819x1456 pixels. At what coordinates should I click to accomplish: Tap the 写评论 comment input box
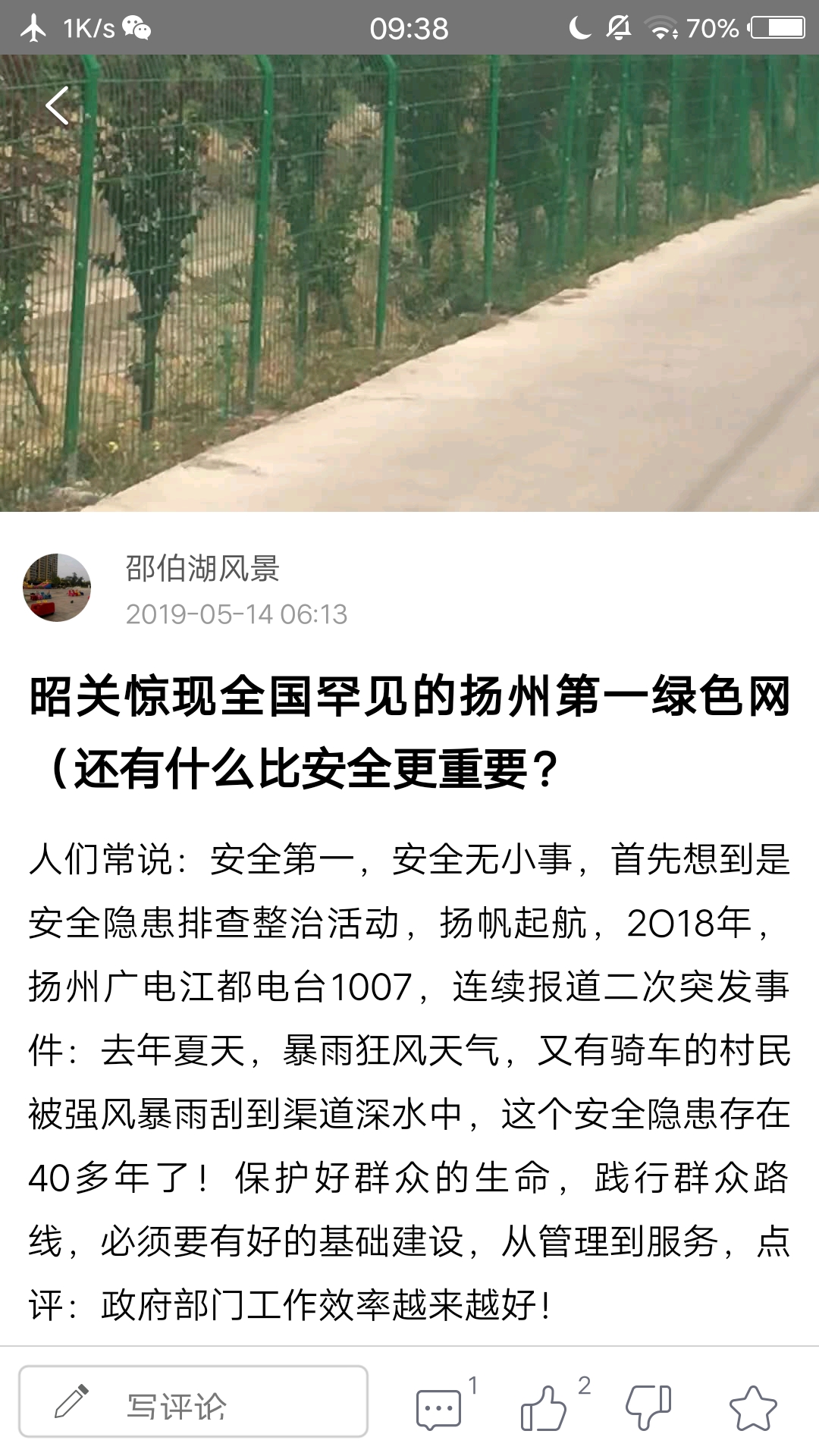(x=193, y=1402)
